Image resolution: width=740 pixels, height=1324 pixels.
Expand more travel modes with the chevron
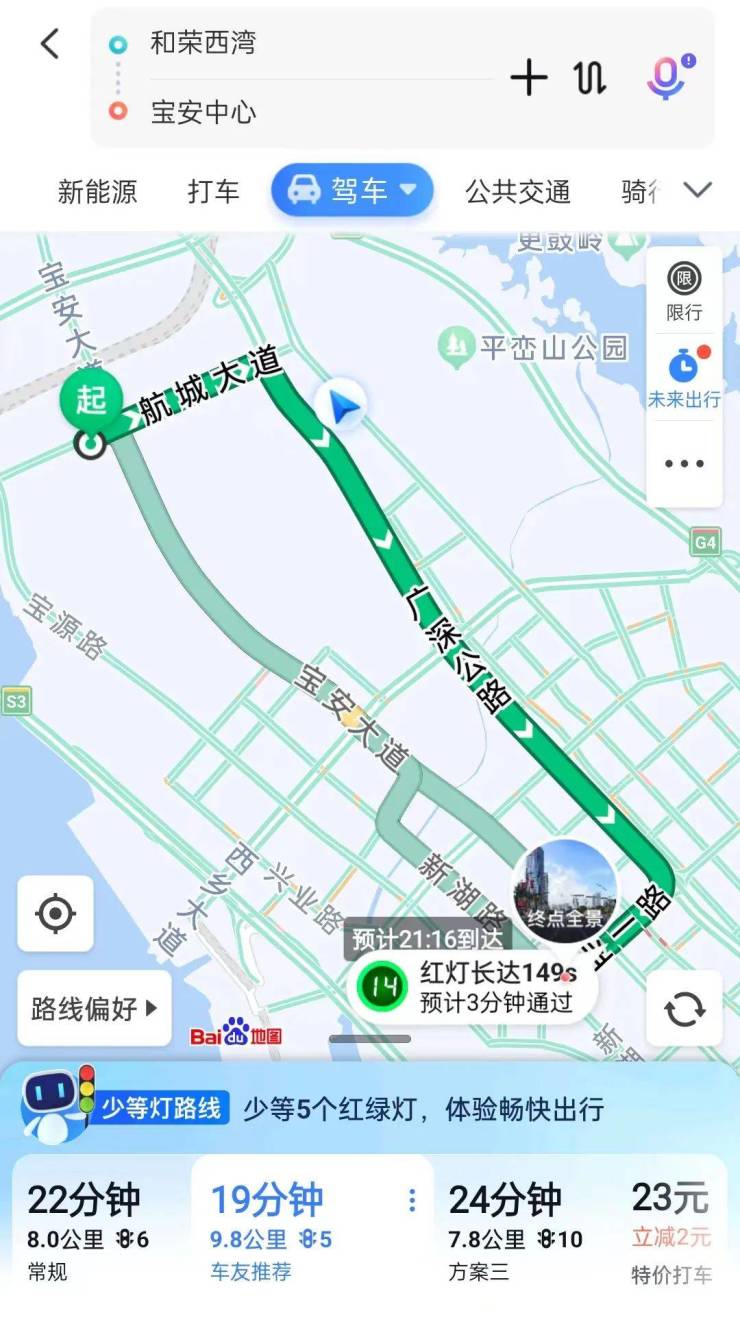[x=697, y=190]
